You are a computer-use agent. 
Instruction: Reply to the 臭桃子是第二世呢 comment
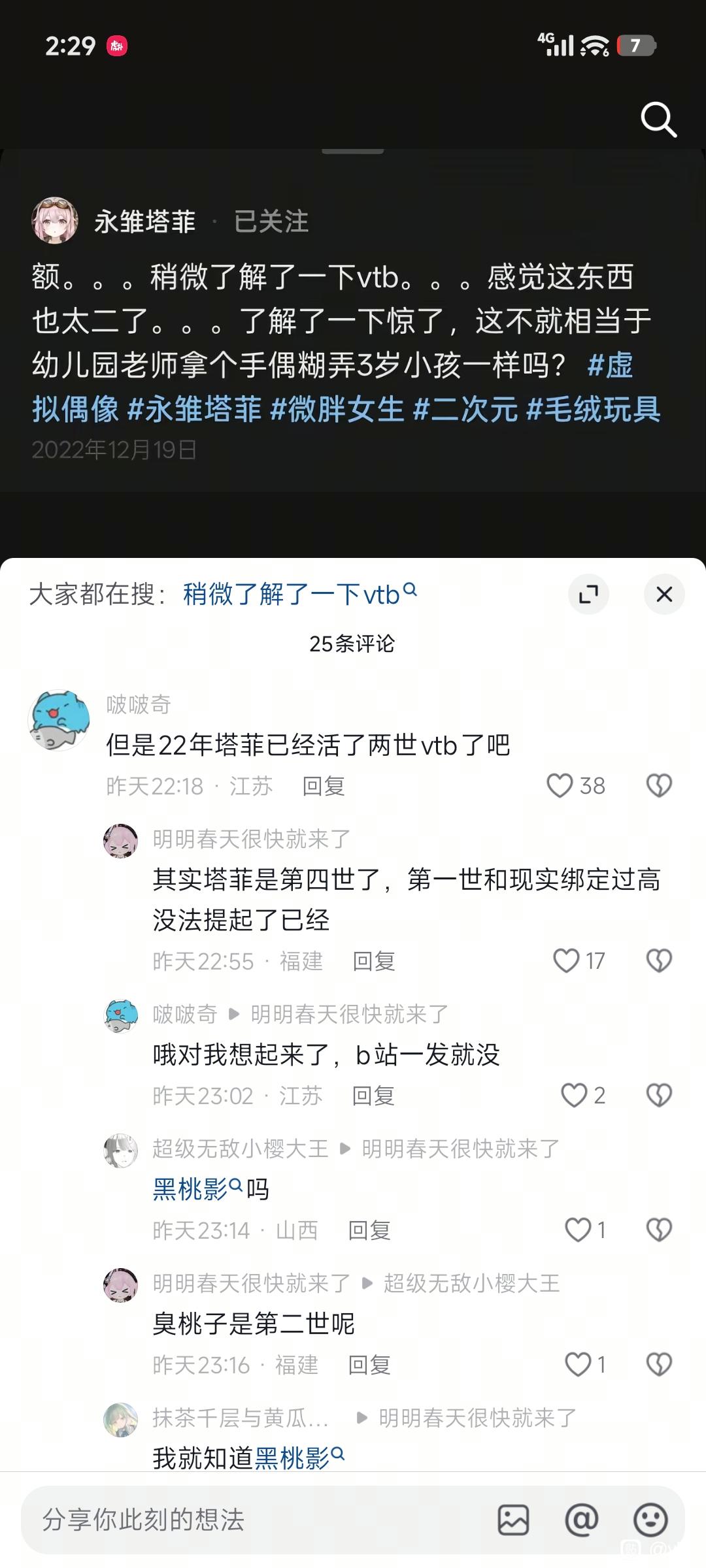tap(369, 1365)
